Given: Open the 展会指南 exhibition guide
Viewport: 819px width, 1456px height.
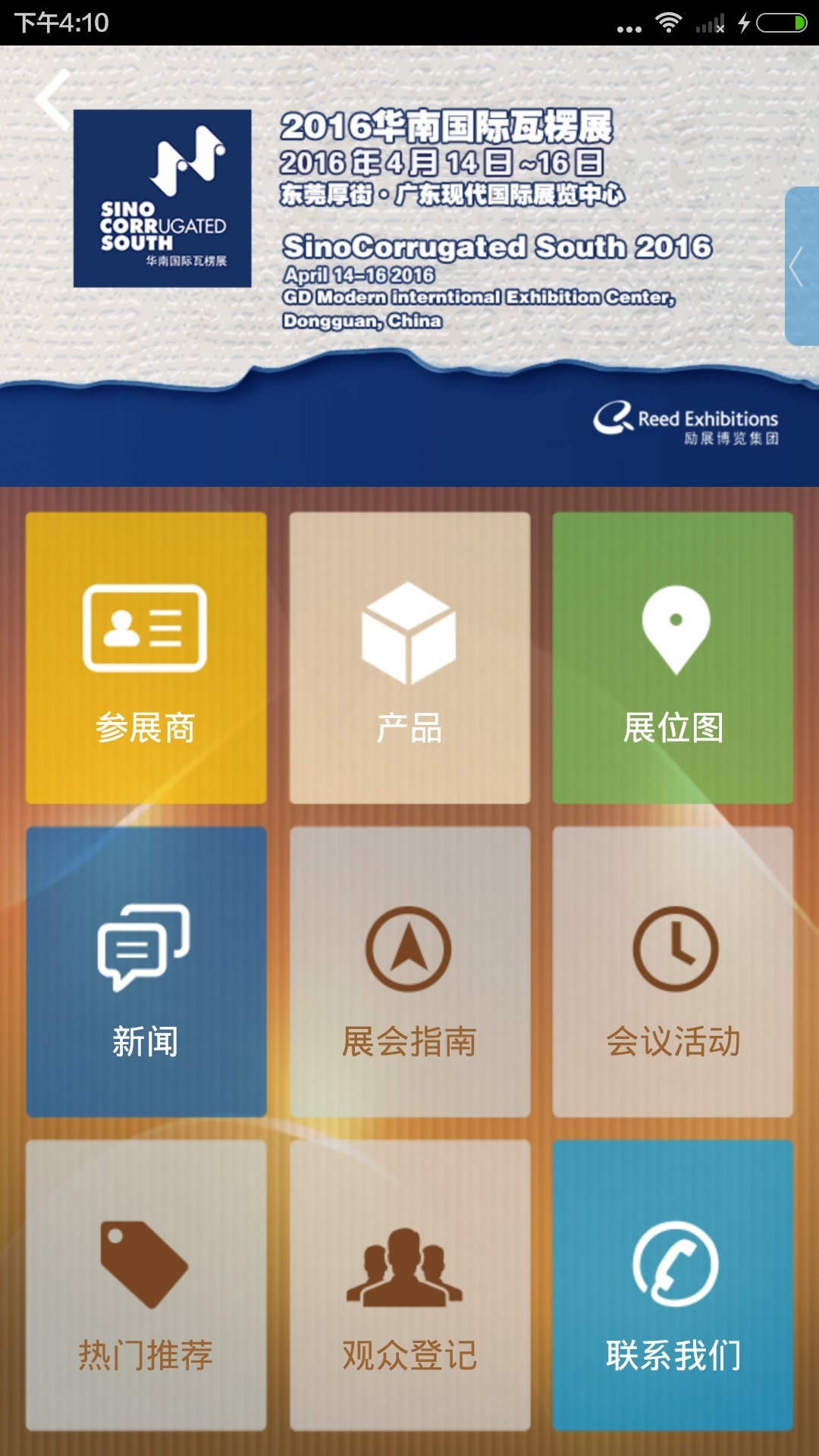Looking at the screenshot, I should 409,971.
